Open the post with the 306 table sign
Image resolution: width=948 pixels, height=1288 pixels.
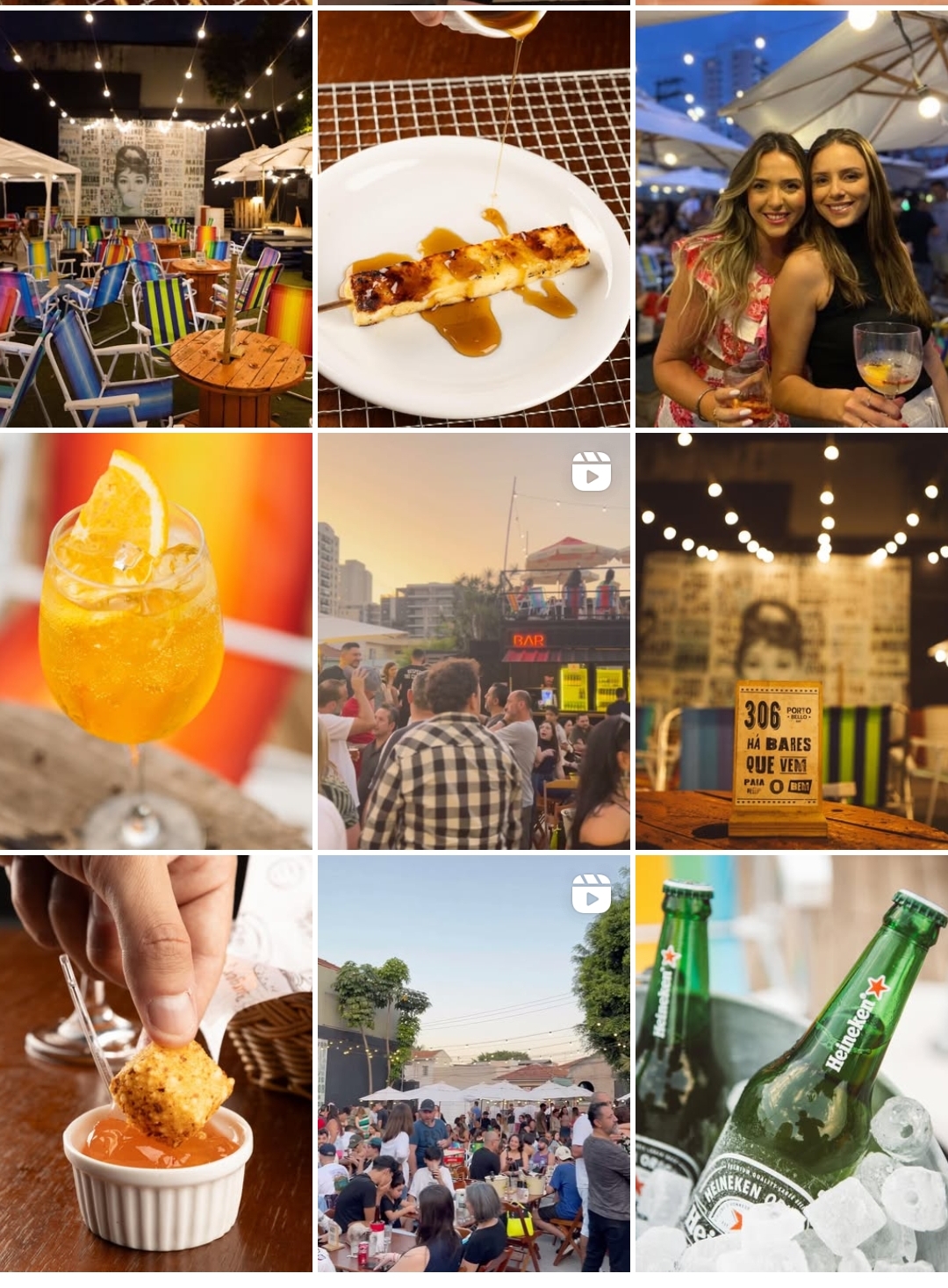pyautogui.click(x=791, y=641)
